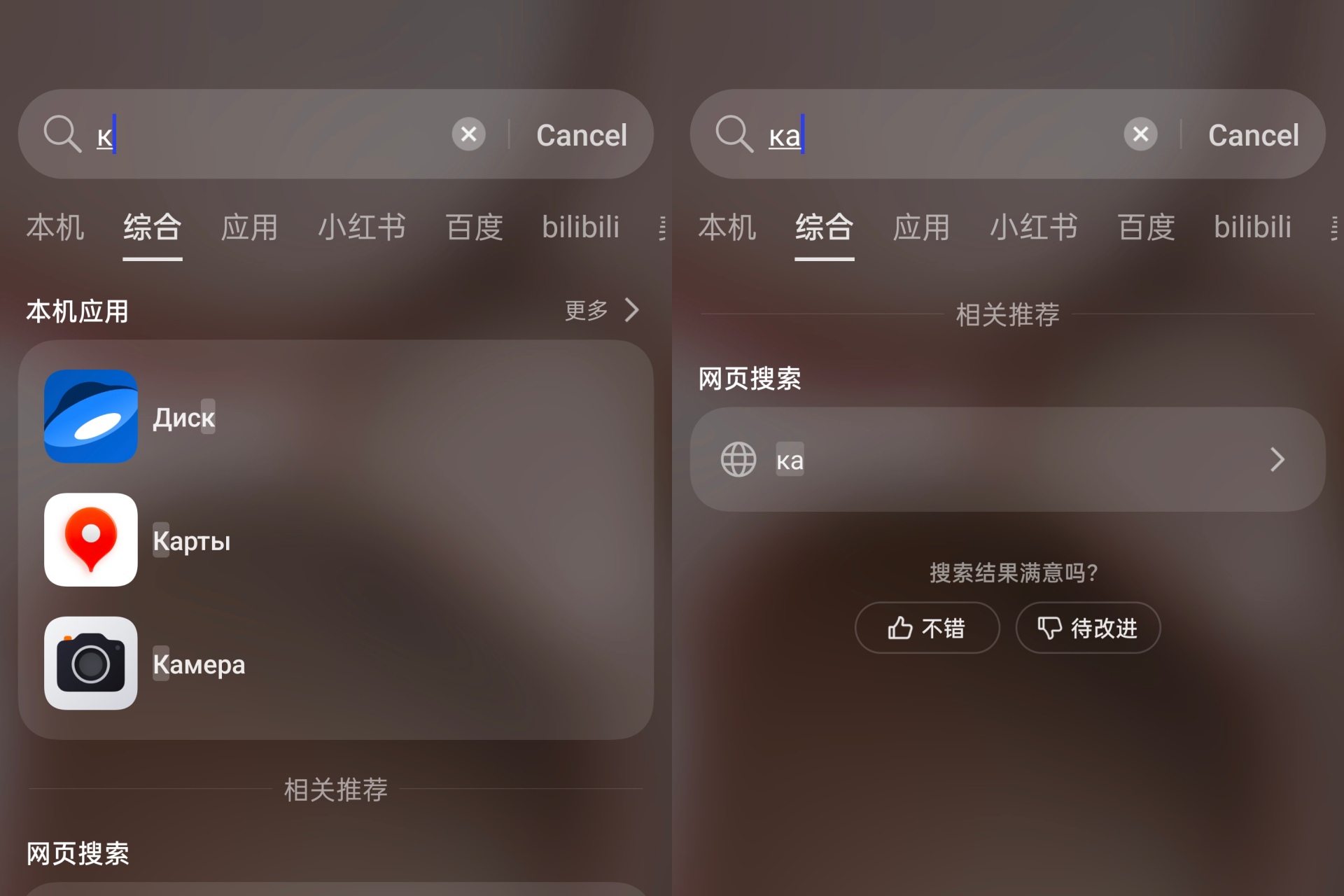This screenshot has width=1344, height=896.
Task: Clear the search field containing only 'к'
Action: point(468,134)
